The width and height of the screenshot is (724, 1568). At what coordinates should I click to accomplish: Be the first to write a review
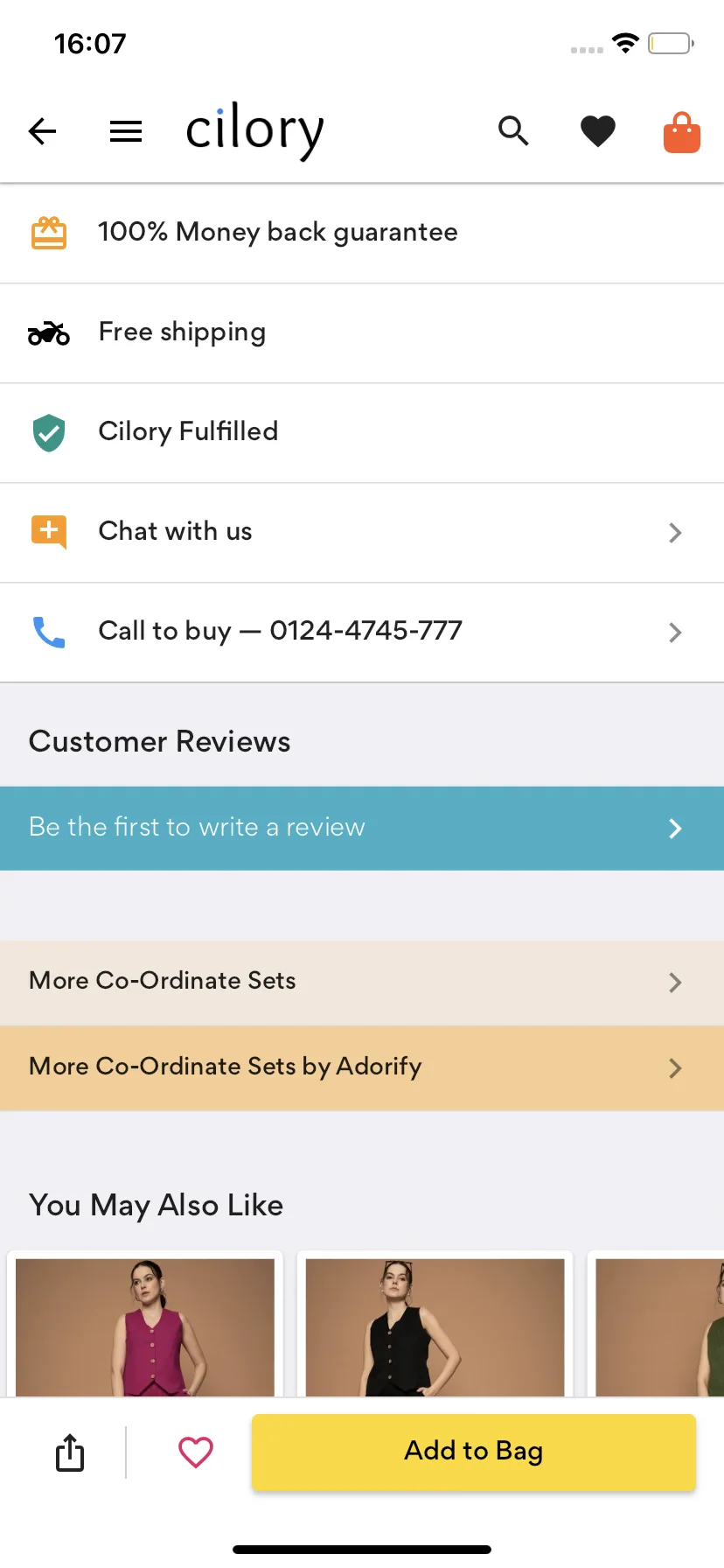click(x=362, y=828)
